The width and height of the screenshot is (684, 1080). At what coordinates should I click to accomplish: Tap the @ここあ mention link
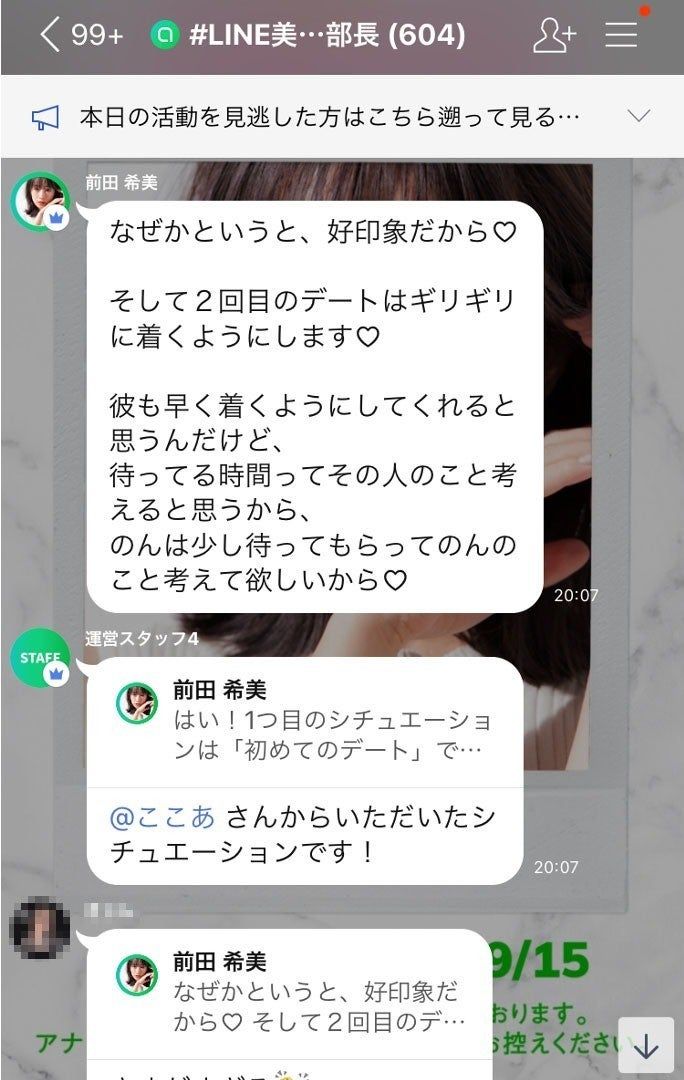click(x=162, y=817)
